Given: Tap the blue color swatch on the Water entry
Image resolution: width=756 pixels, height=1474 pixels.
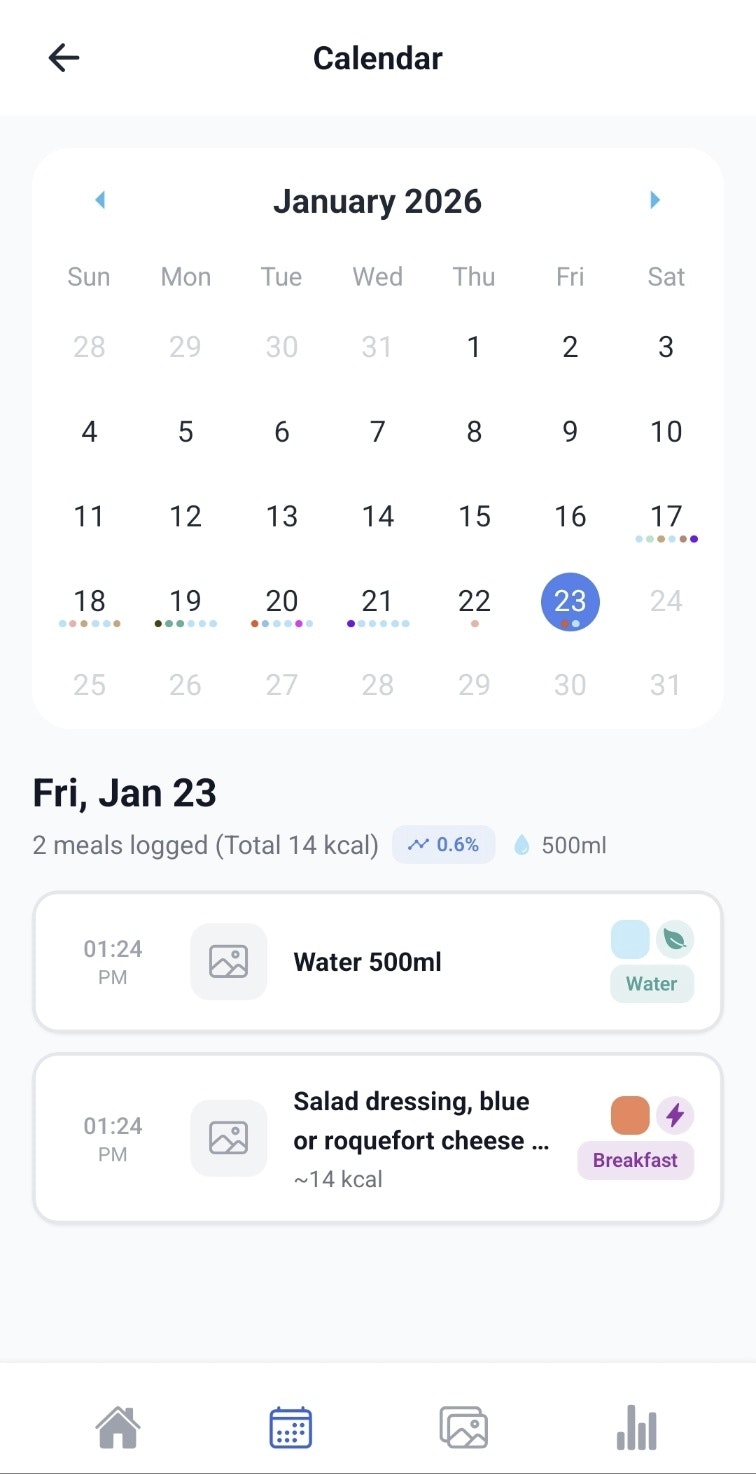Looking at the screenshot, I should pos(629,940).
